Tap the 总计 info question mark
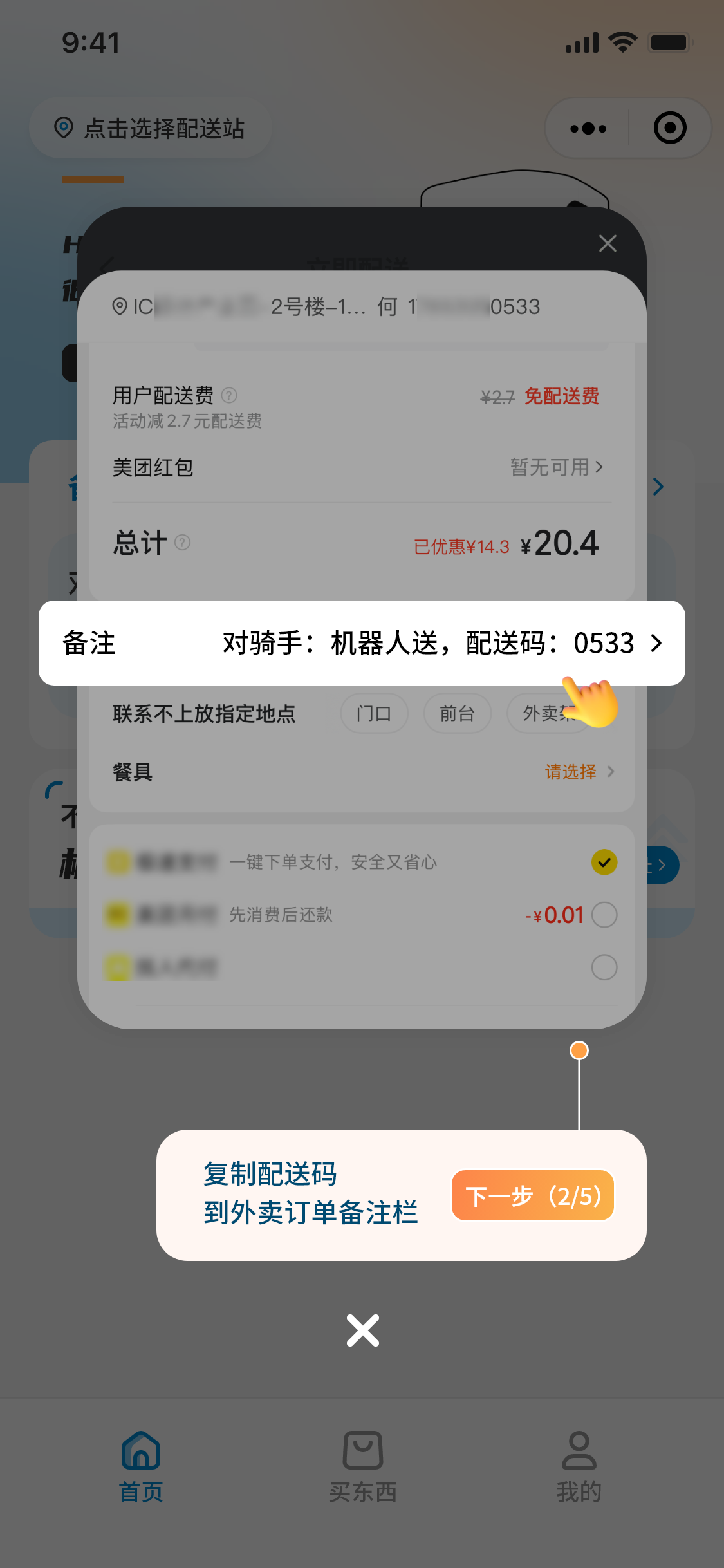Viewport: 724px width, 1568px height. 183,543
